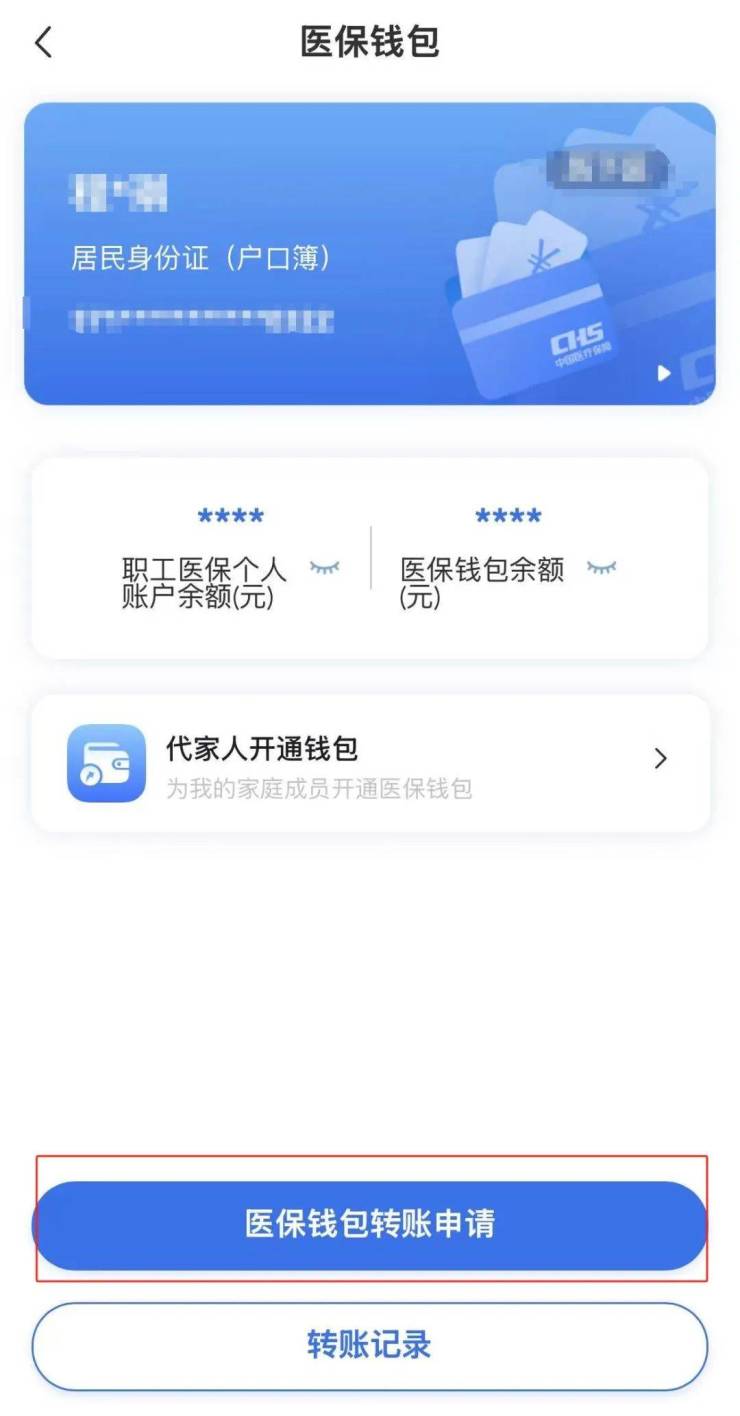Viewport: 740px width, 1416px height.
Task: Open the blue 居民身份证 card
Action: click(x=370, y=254)
